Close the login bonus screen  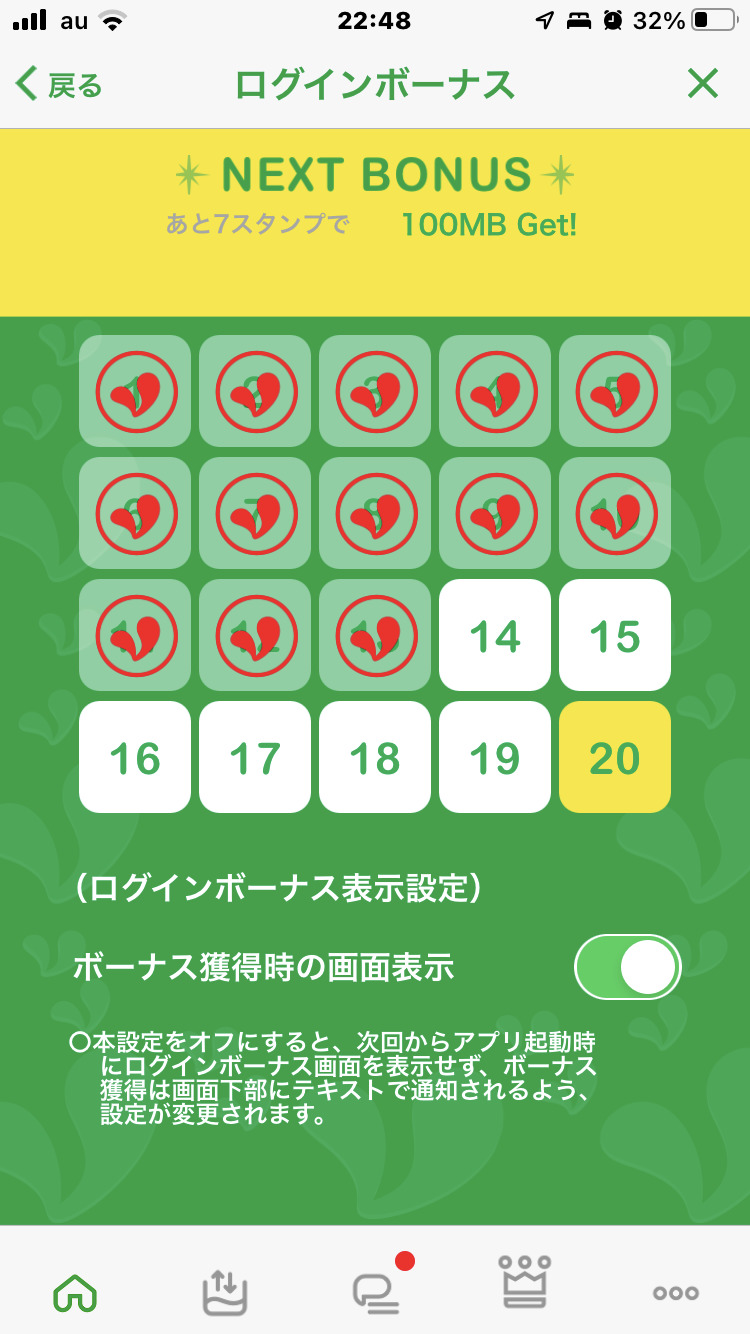[703, 84]
